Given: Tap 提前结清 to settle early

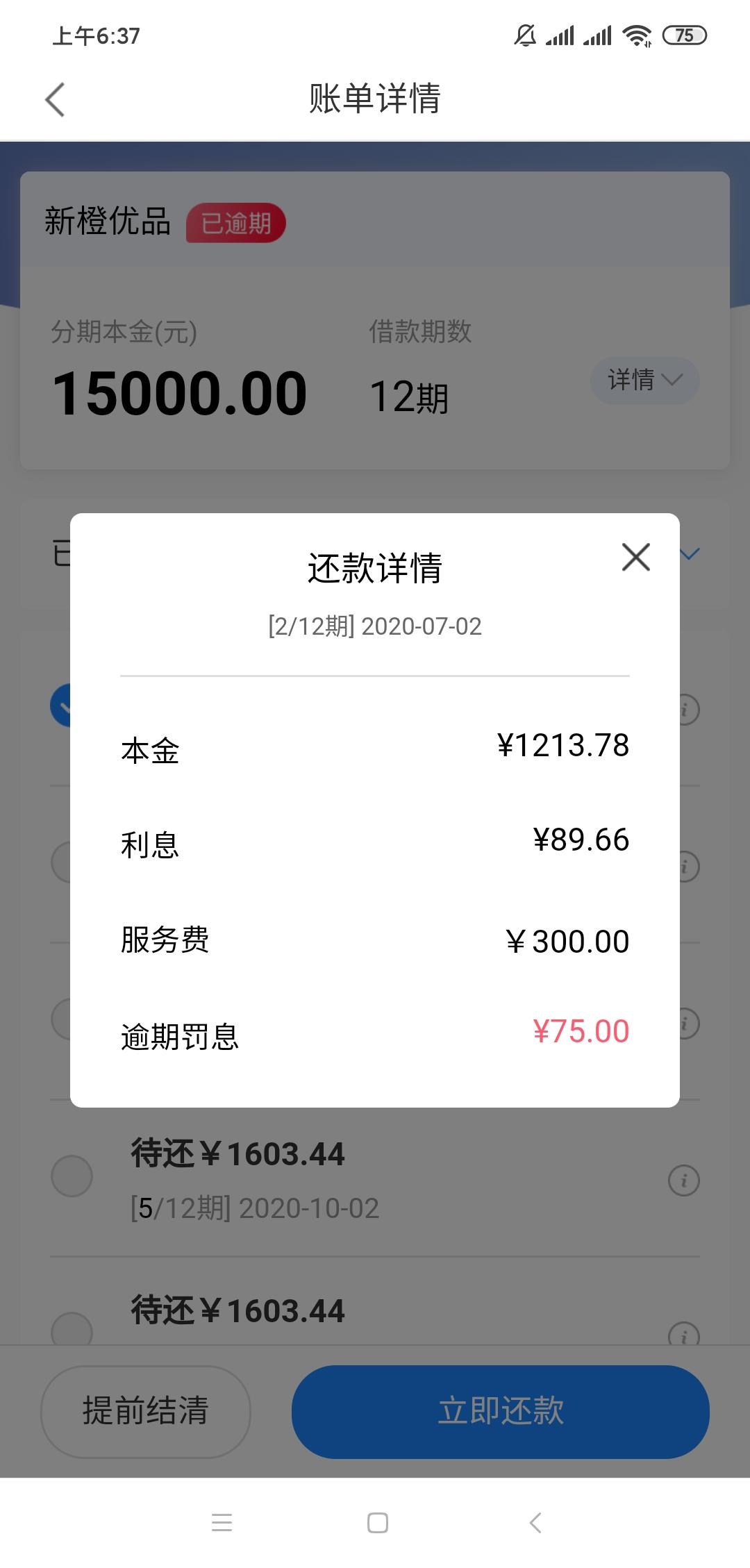Looking at the screenshot, I should [x=145, y=1411].
